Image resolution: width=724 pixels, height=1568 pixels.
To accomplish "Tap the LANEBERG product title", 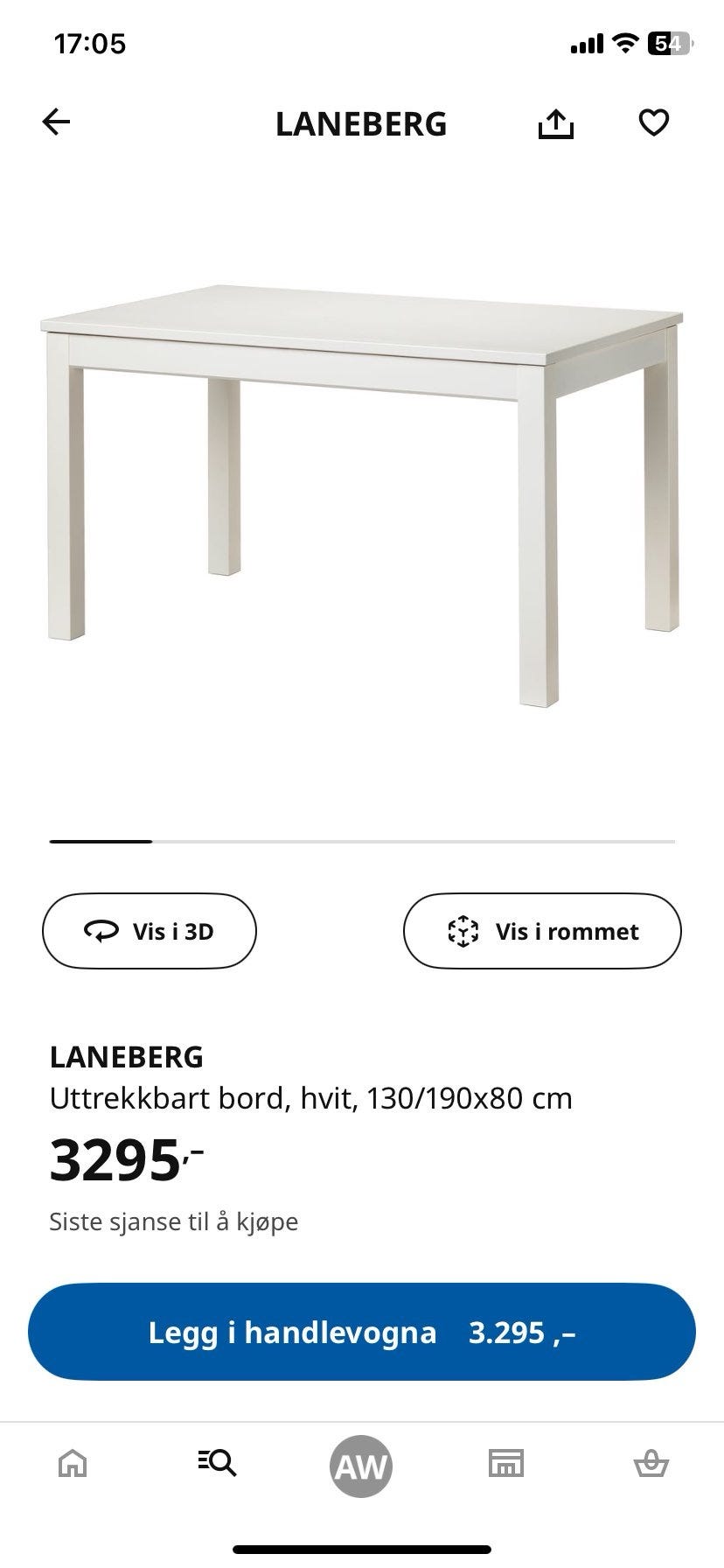I will point(127,1057).
